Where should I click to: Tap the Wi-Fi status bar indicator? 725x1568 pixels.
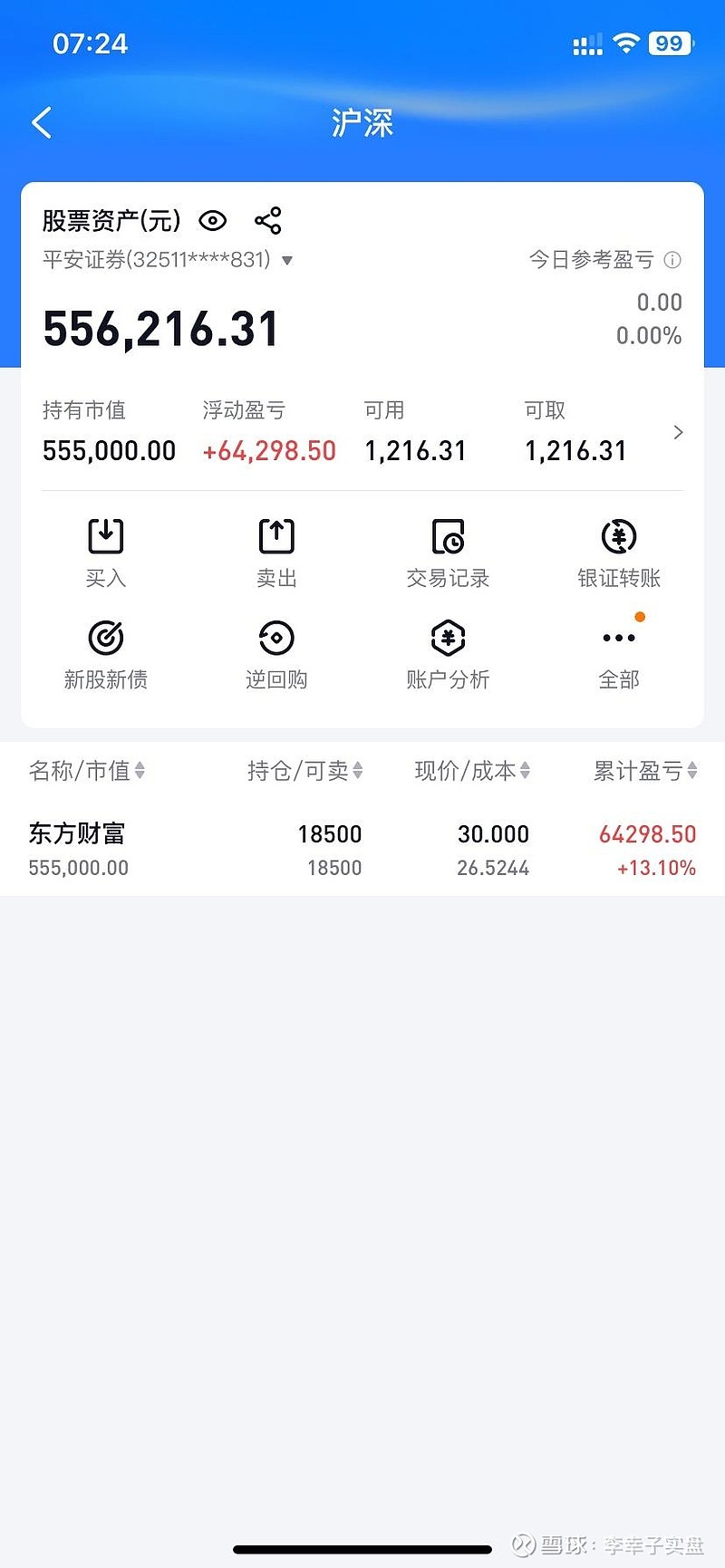pos(626,42)
